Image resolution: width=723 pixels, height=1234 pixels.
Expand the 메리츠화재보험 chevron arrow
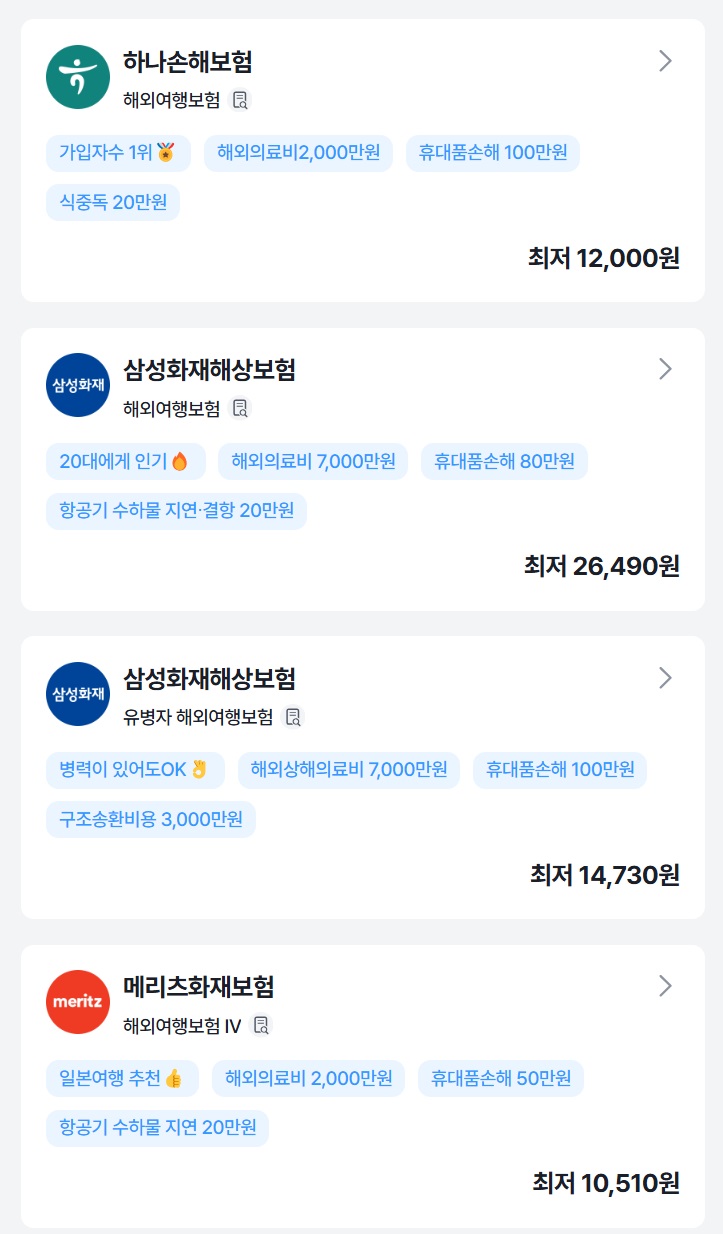click(665, 986)
